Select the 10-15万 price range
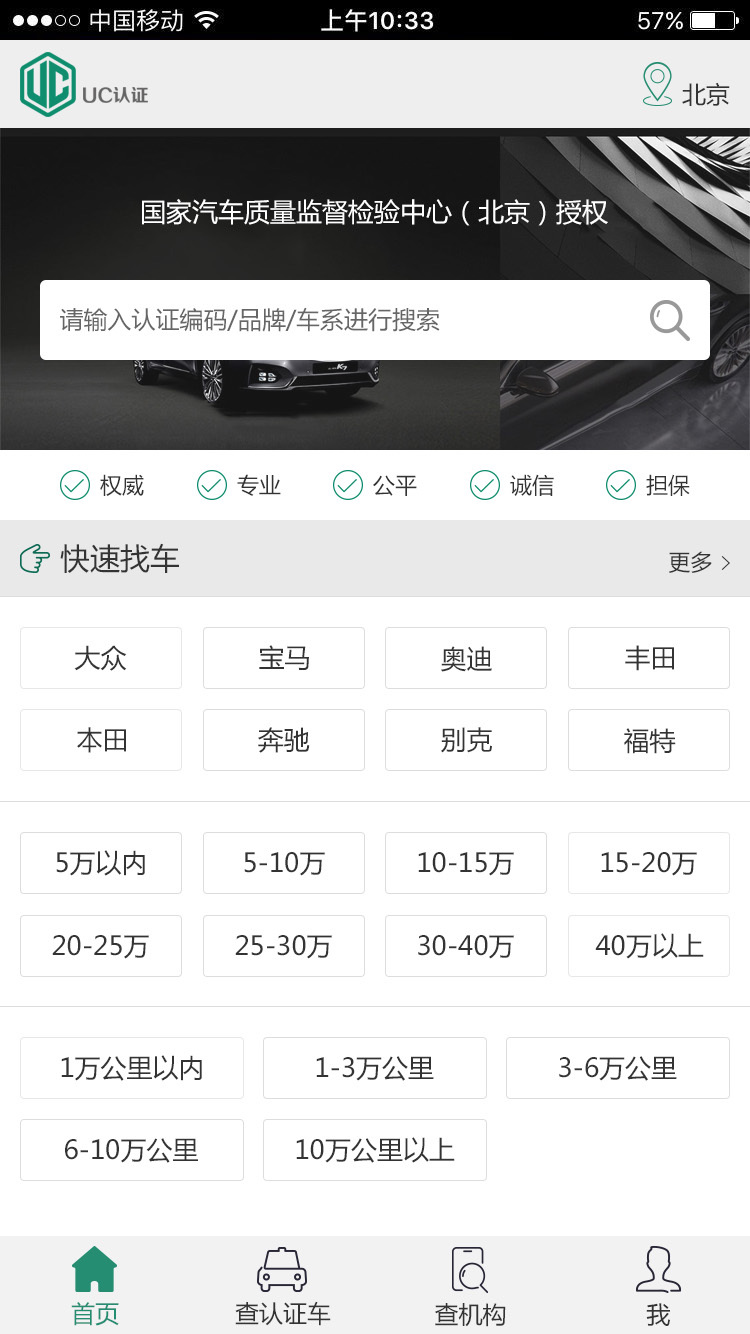 (466, 863)
